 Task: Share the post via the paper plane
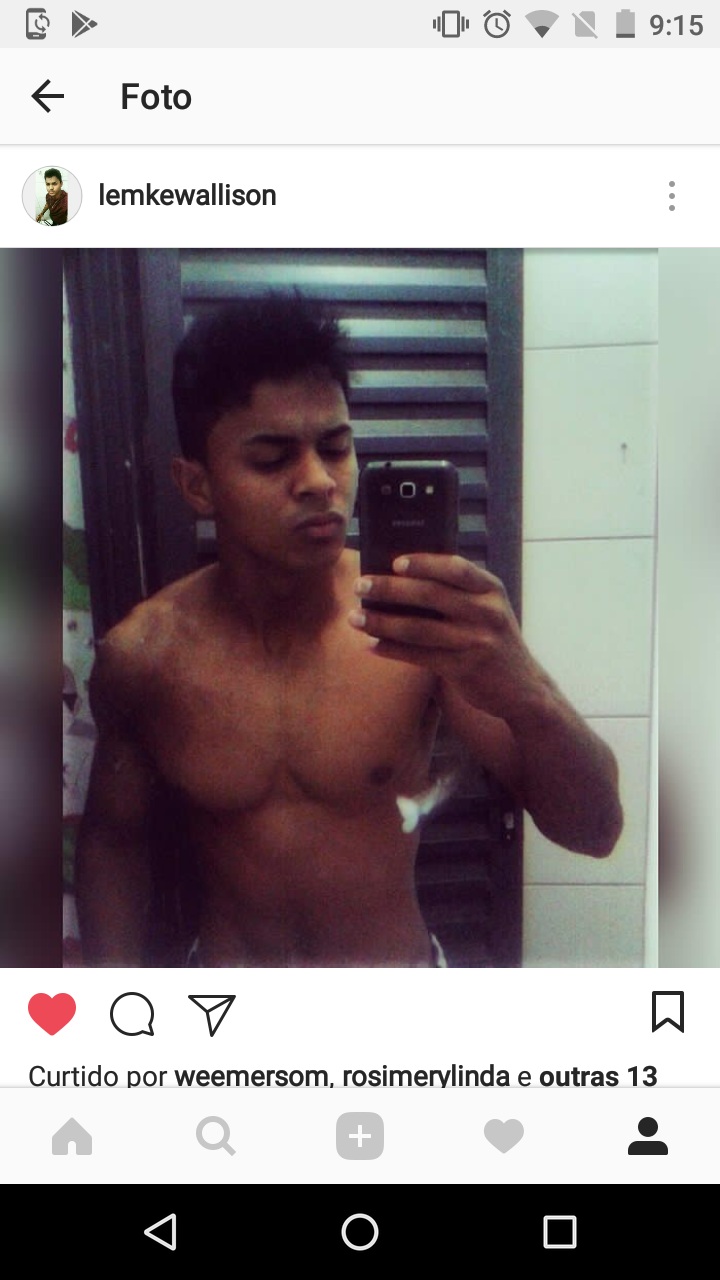[x=212, y=1014]
